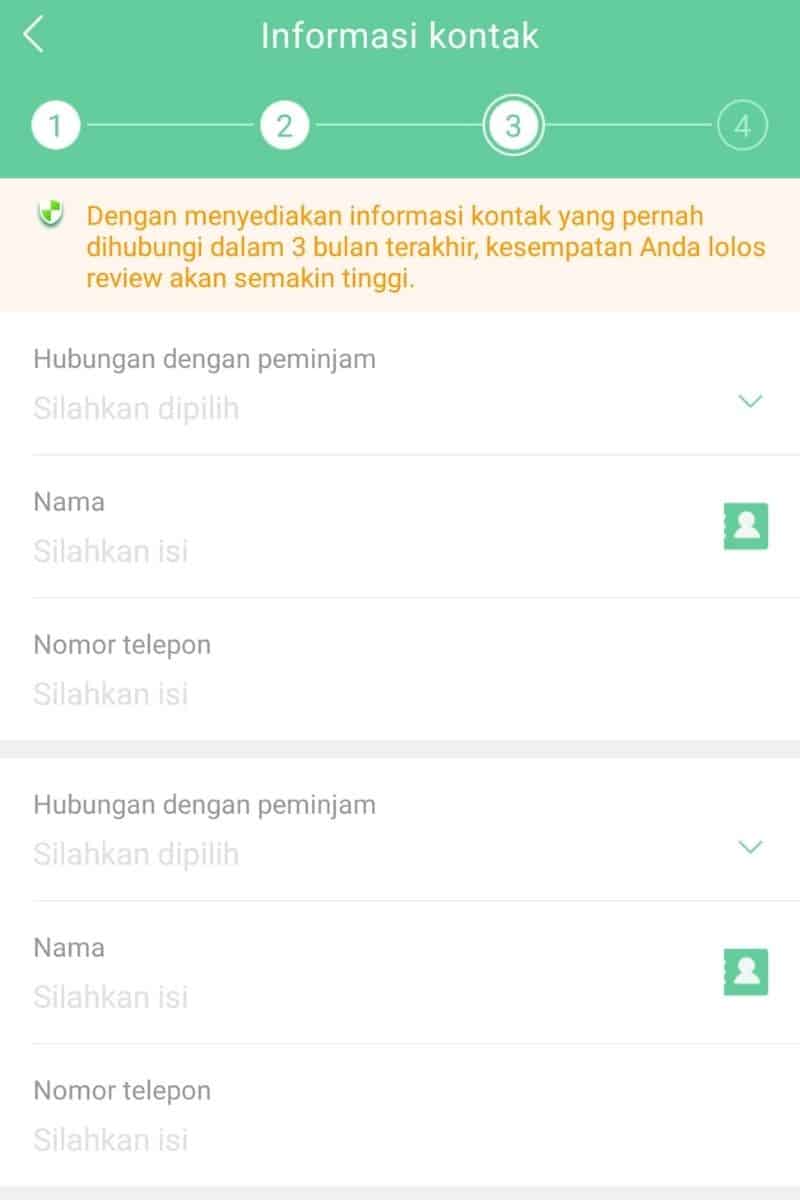The height and width of the screenshot is (1200, 800).
Task: Select step 4 circle in the progress bar
Action: coord(742,125)
